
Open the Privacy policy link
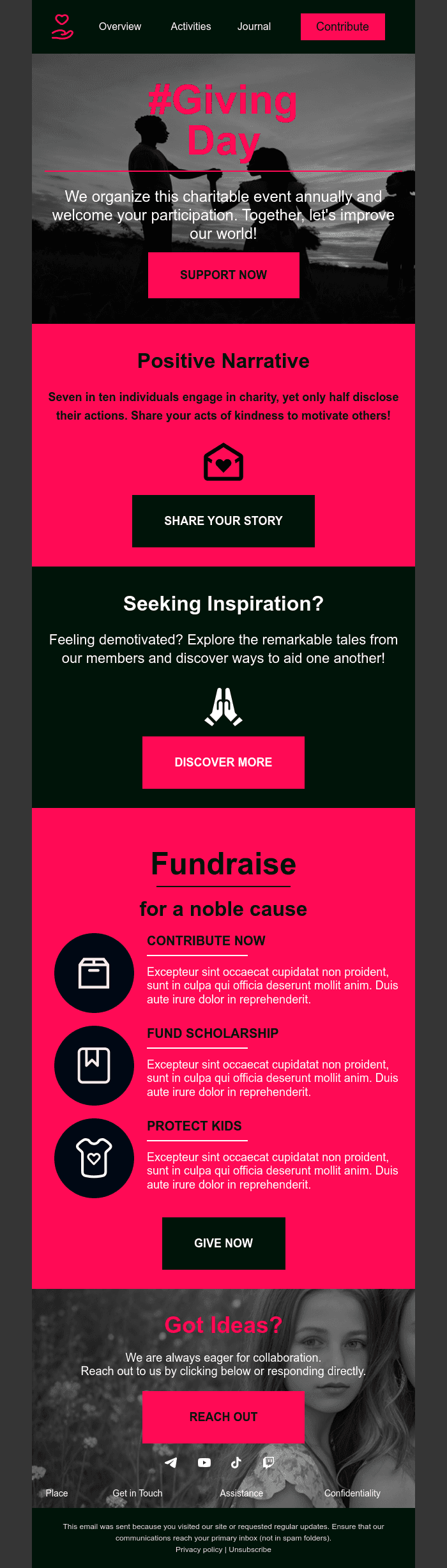199,1549
